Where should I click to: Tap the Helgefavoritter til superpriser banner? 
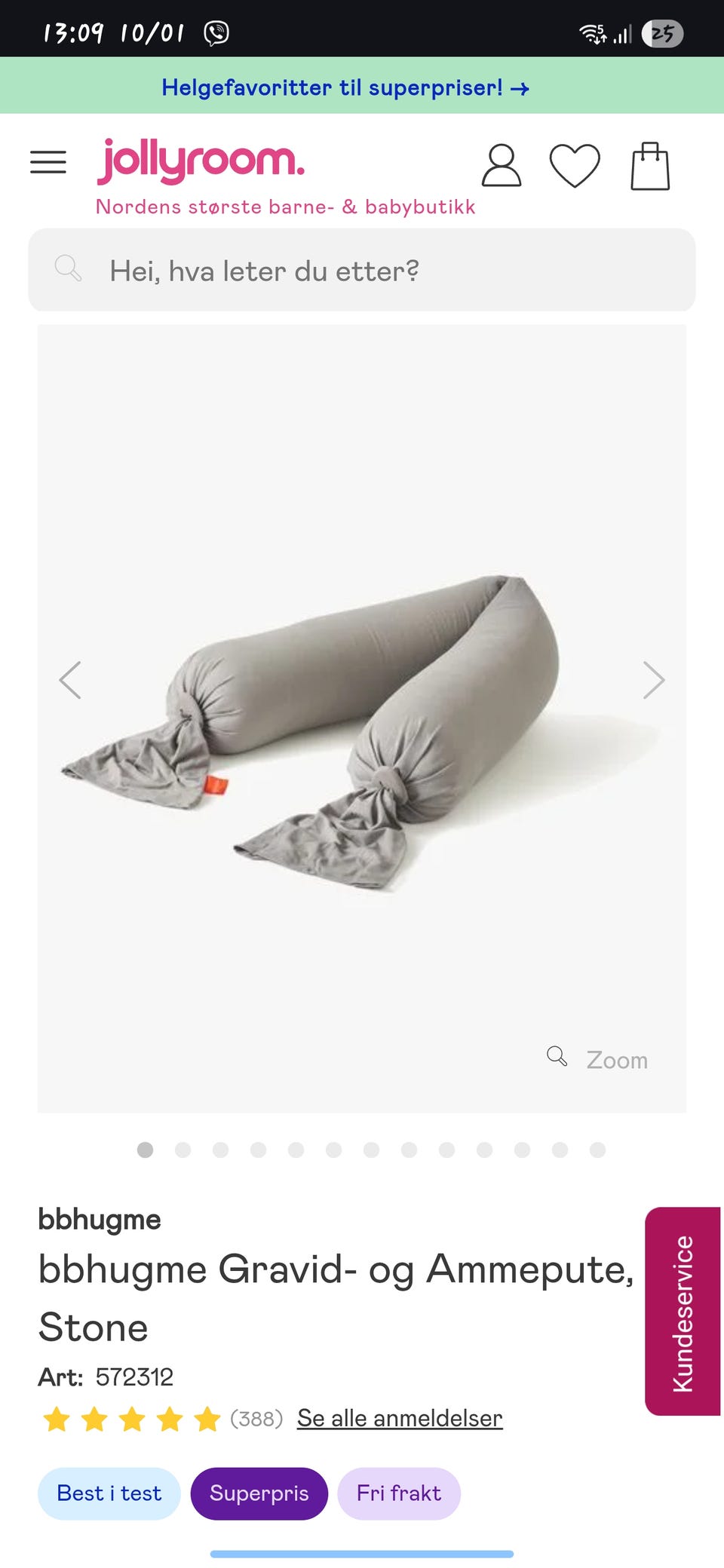click(345, 87)
